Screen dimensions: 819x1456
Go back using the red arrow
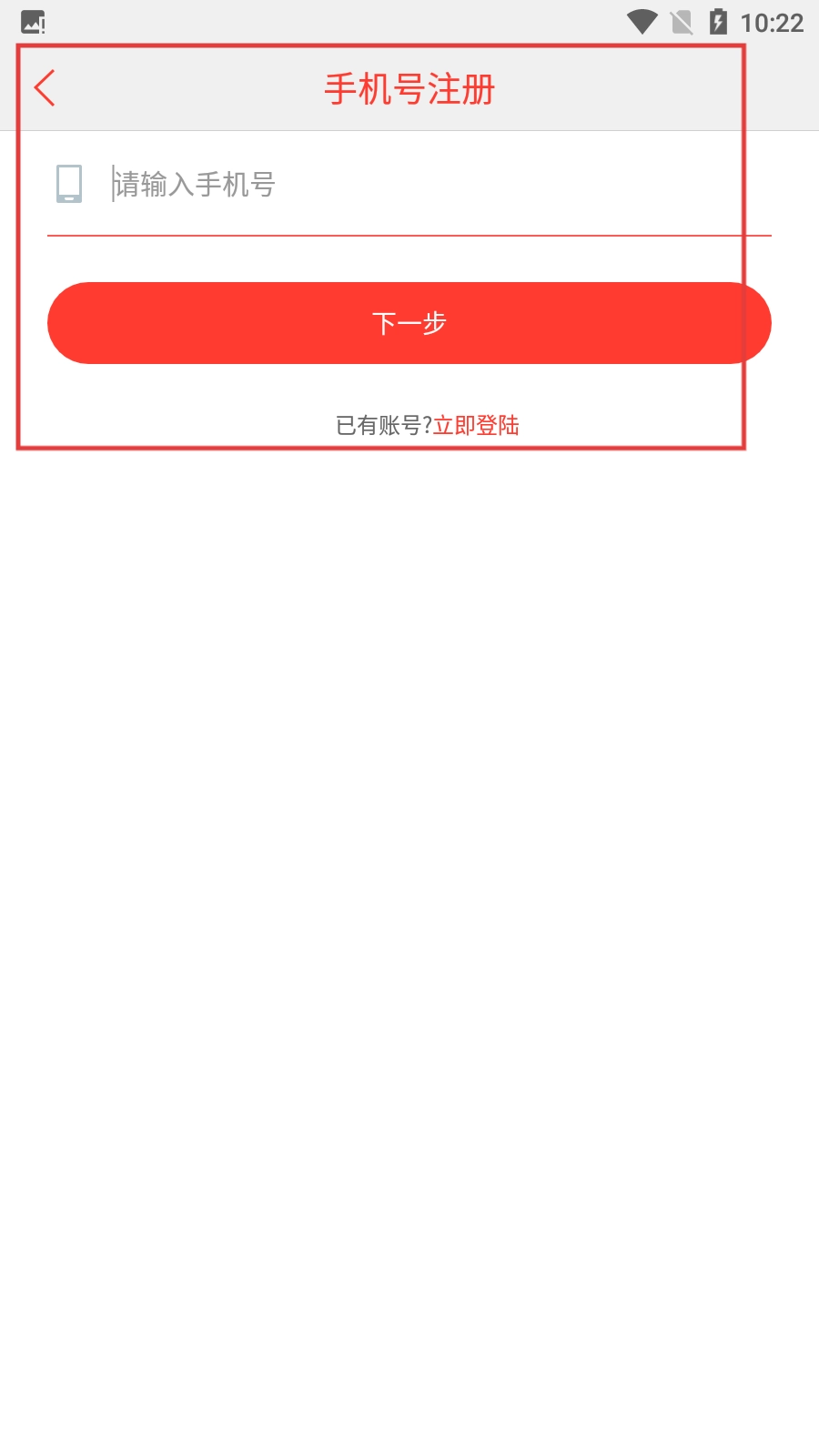tap(45, 88)
